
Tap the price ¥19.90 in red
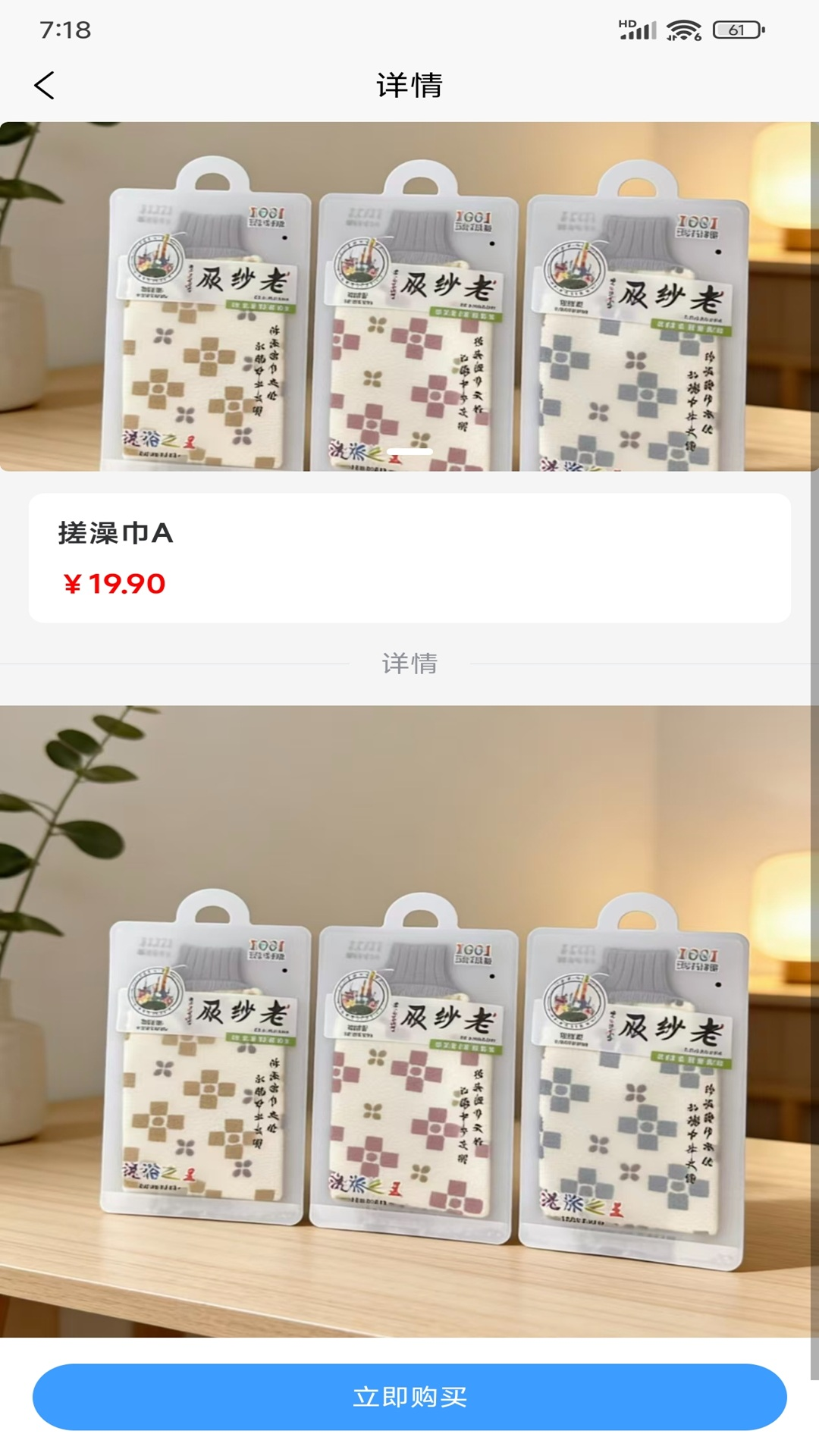(114, 583)
